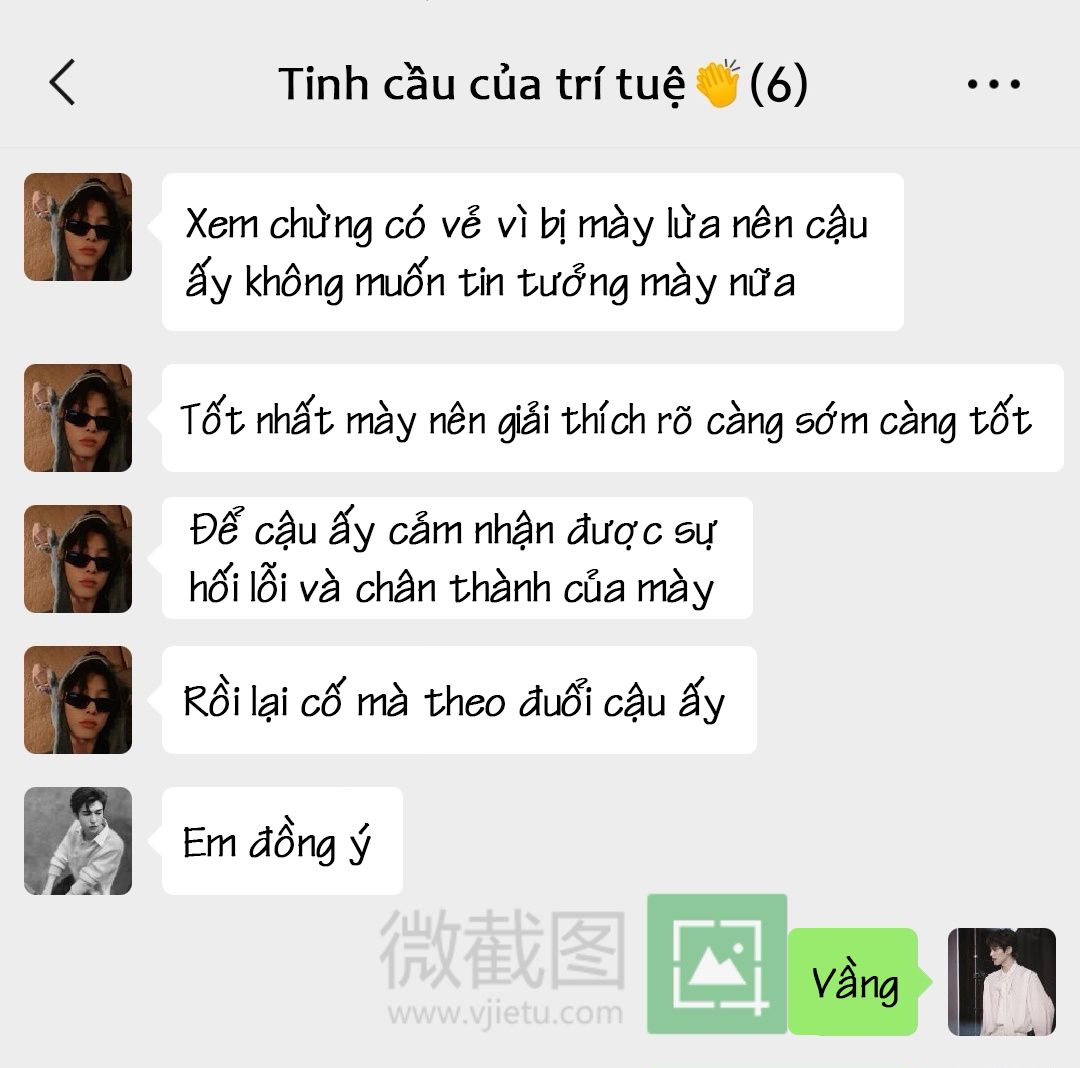Open avatar of sender saying "Em đồng ý"
This screenshot has height=1068, width=1080.
pos(78,841)
